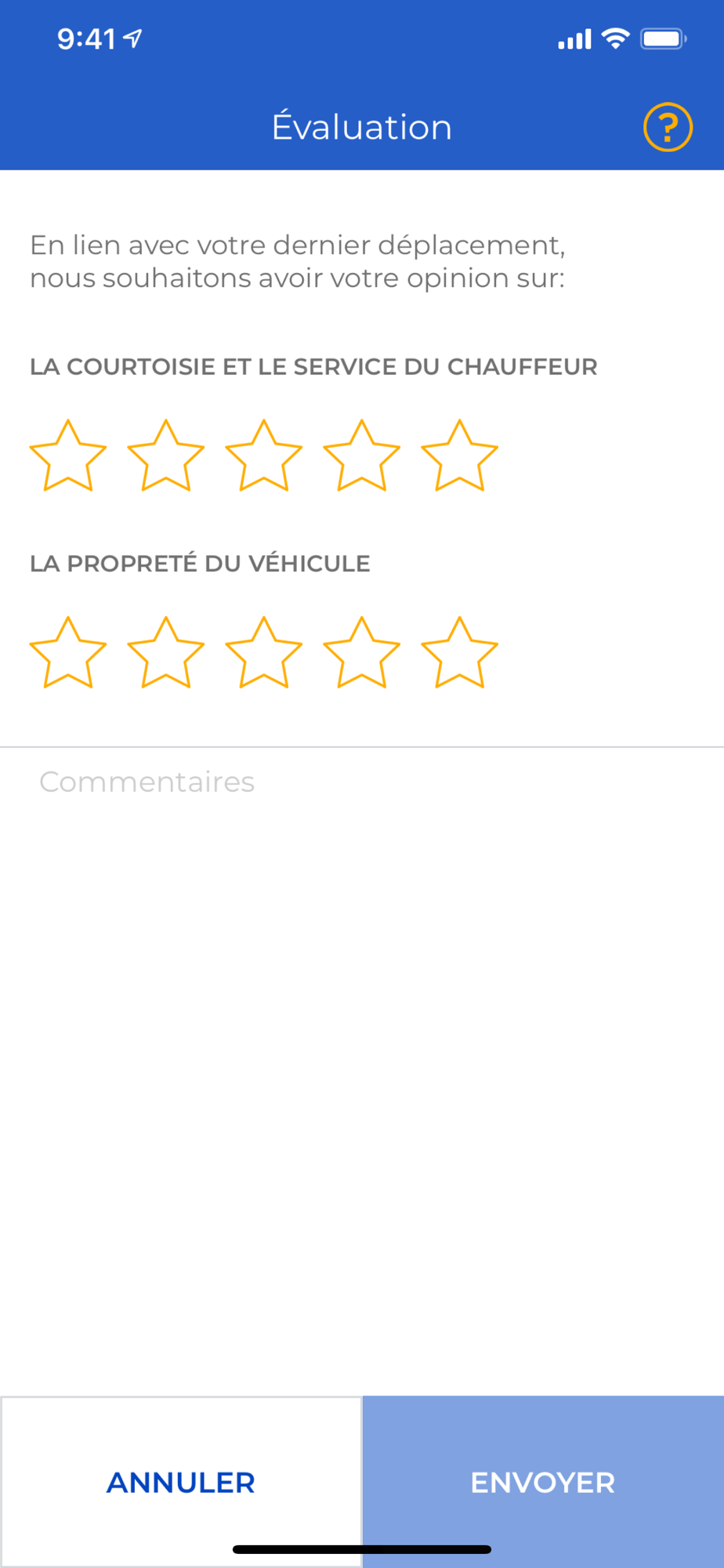Viewport: 724px width, 1568px height.
Task: Submit rating with Envoyer button
Action: coord(543,1482)
